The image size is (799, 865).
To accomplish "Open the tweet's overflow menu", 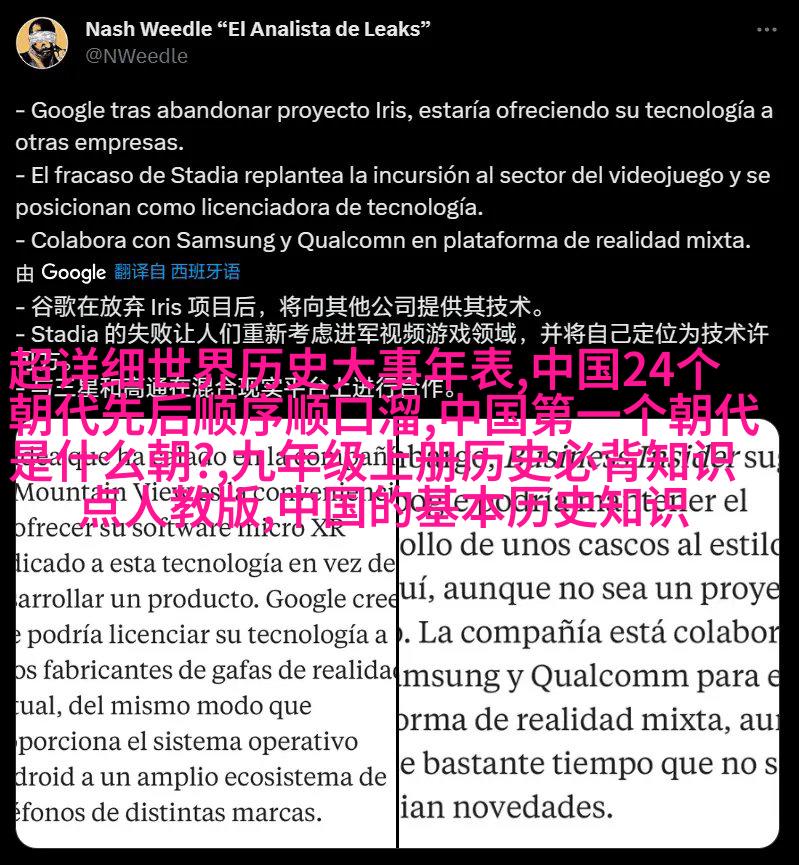I will [x=765, y=31].
